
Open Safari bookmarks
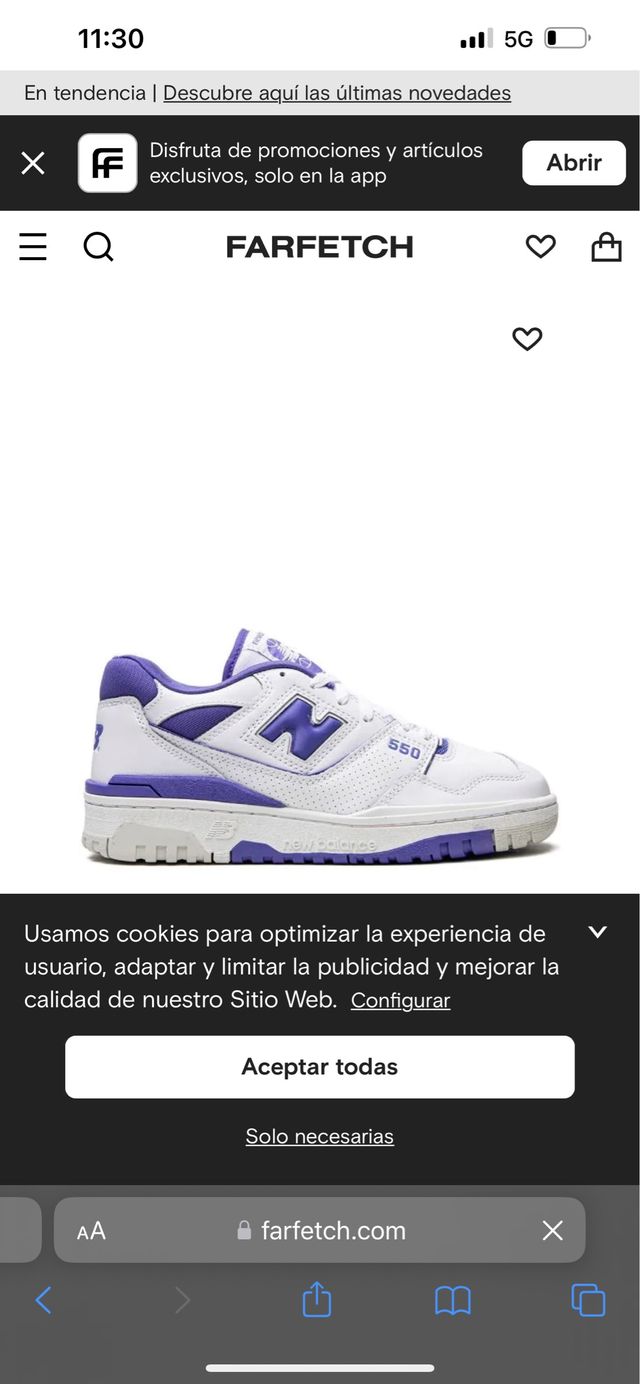pyautogui.click(x=452, y=1300)
